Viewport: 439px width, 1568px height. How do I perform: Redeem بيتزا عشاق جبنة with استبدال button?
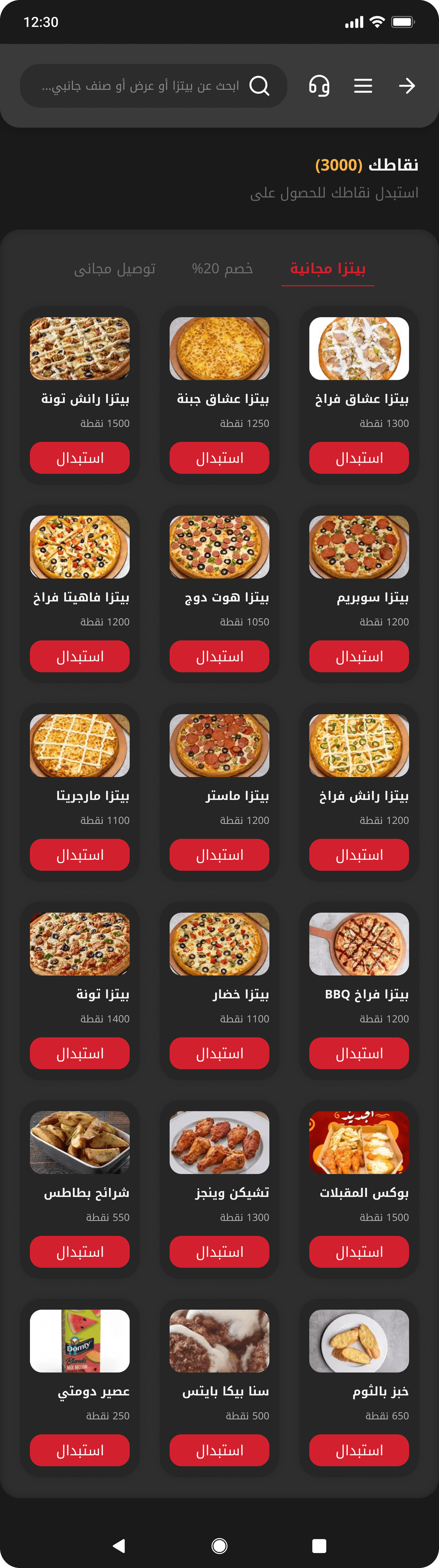coord(219,458)
